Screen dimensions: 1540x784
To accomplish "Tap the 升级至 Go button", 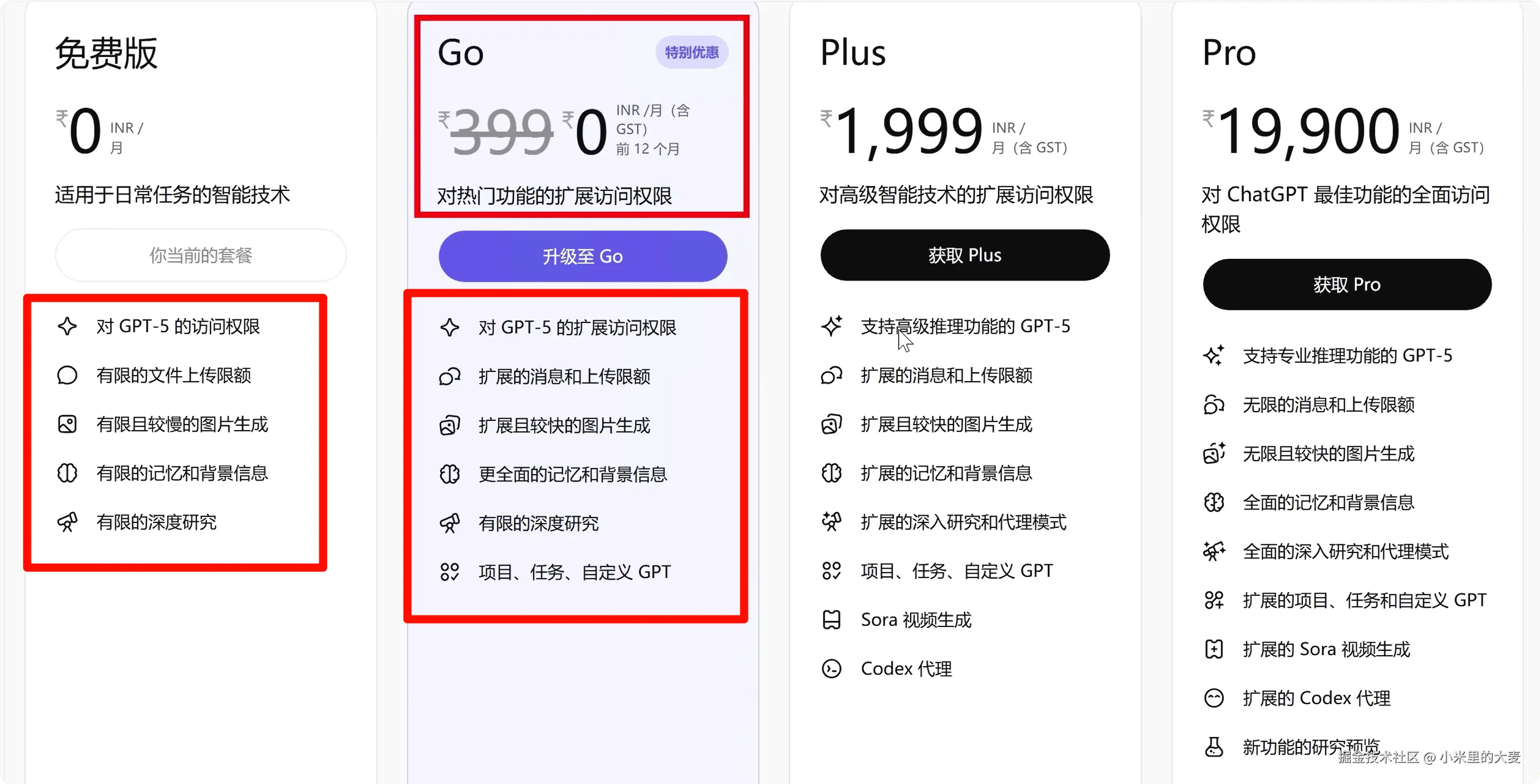I will [582, 257].
